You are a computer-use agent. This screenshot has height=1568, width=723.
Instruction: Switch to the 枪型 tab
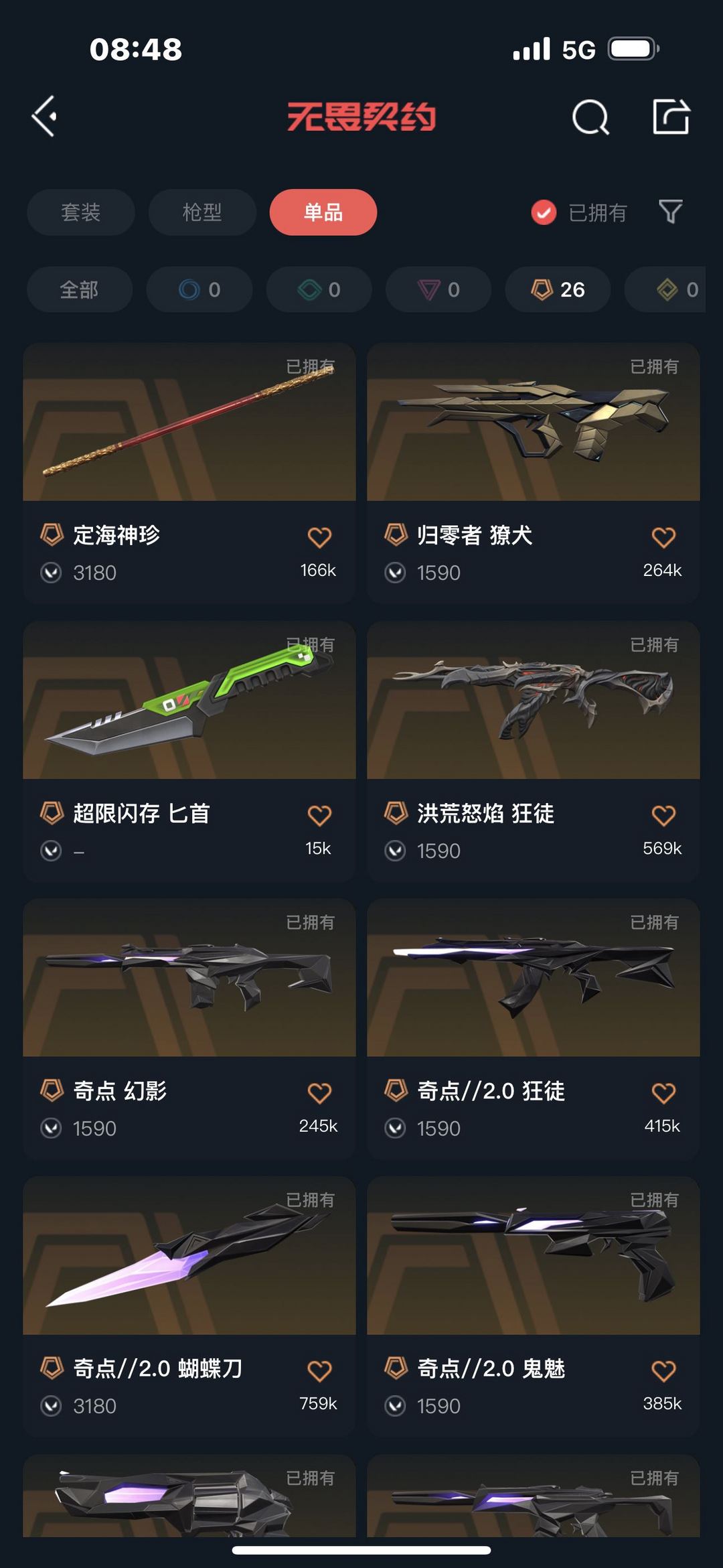point(202,212)
